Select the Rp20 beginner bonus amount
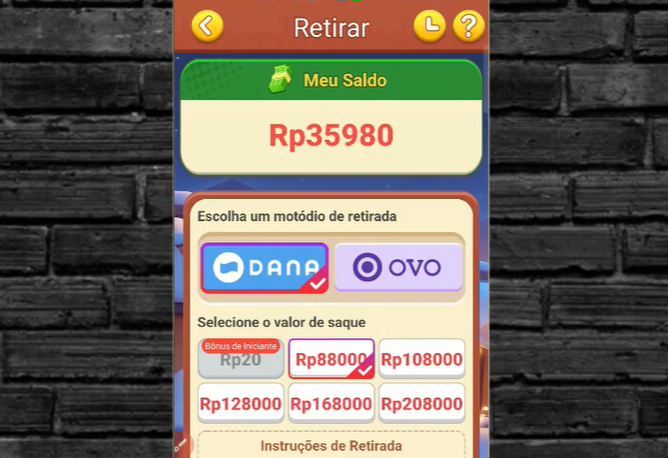 240,360
